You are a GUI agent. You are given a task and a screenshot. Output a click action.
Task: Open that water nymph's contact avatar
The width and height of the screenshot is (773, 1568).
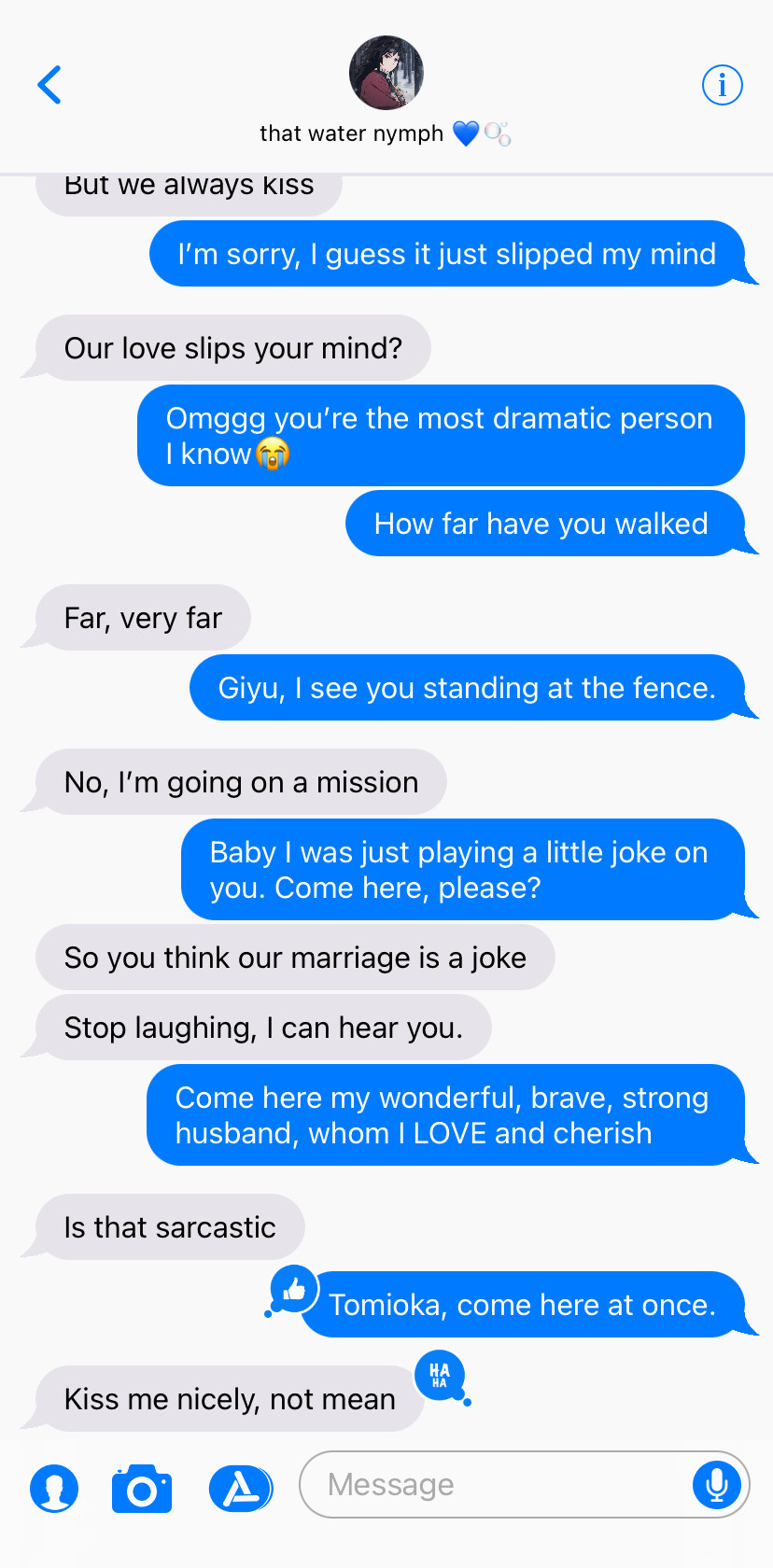(386, 73)
